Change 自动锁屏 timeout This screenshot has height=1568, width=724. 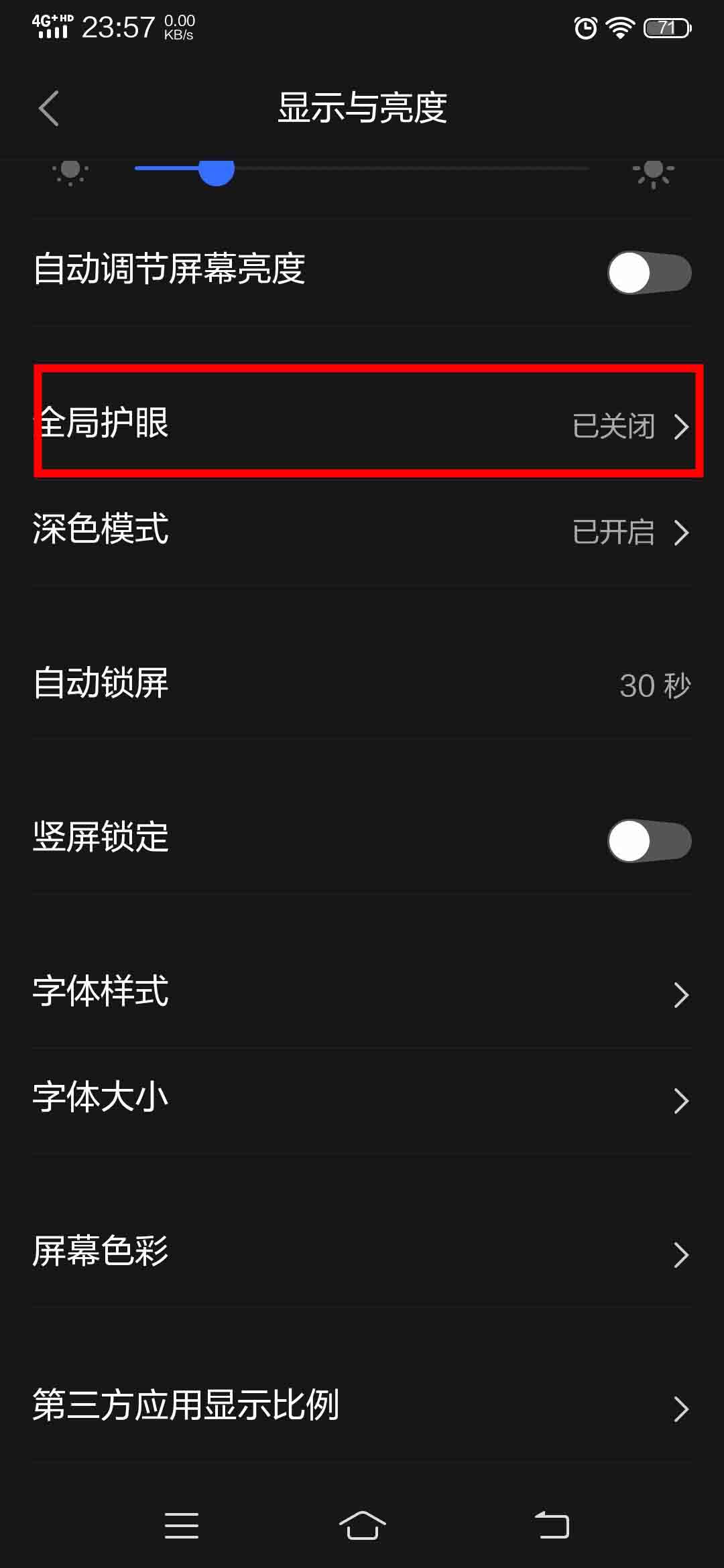[362, 684]
